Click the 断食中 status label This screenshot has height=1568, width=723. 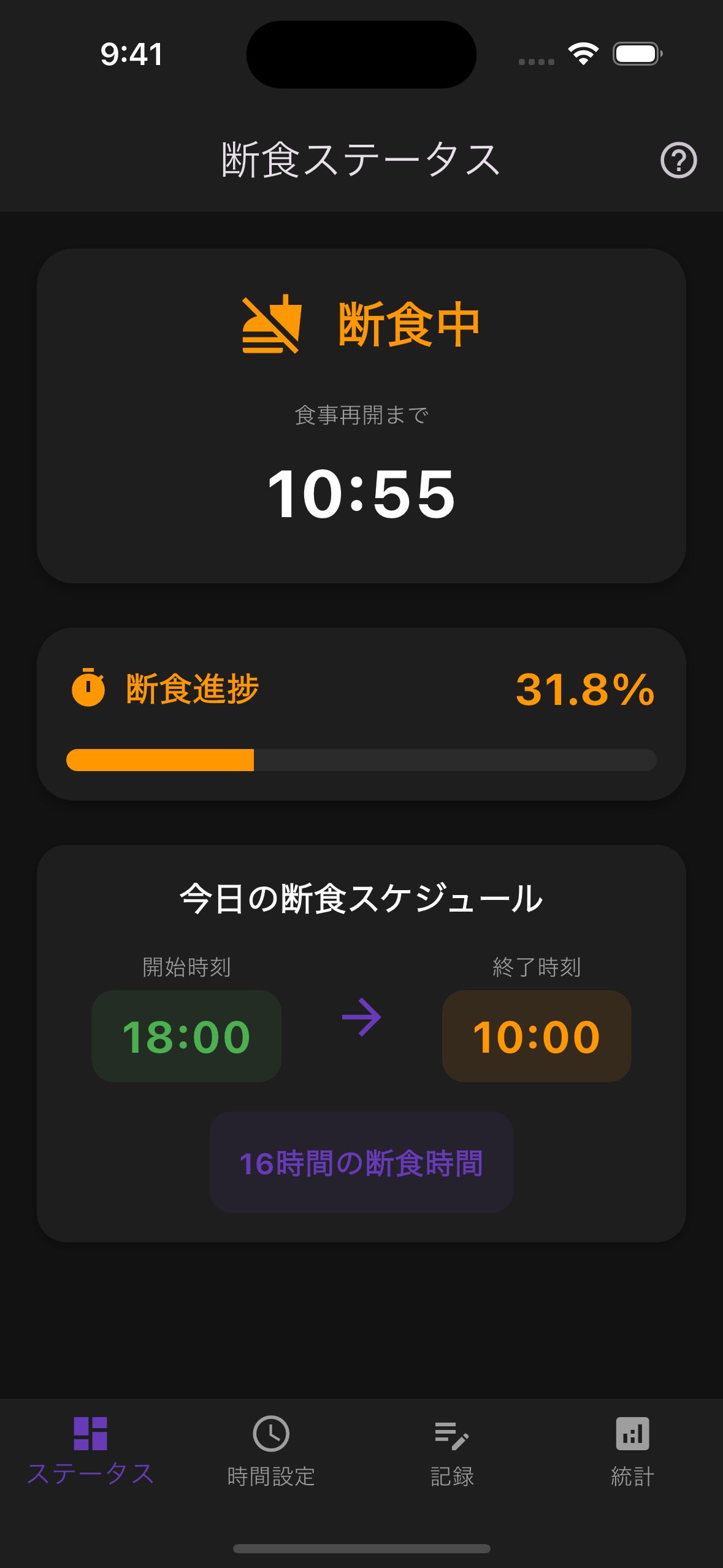click(x=410, y=325)
